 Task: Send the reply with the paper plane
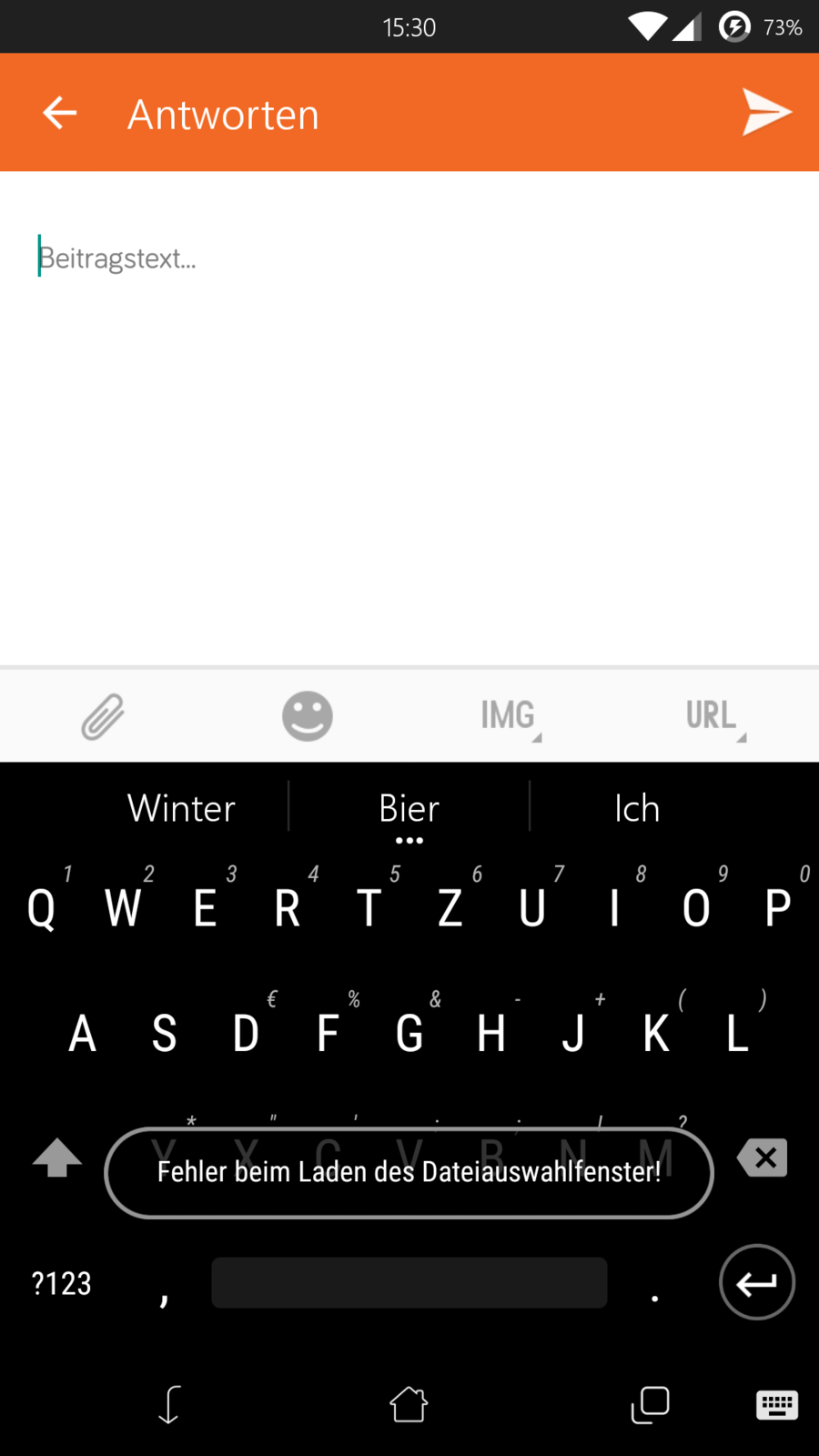click(766, 113)
